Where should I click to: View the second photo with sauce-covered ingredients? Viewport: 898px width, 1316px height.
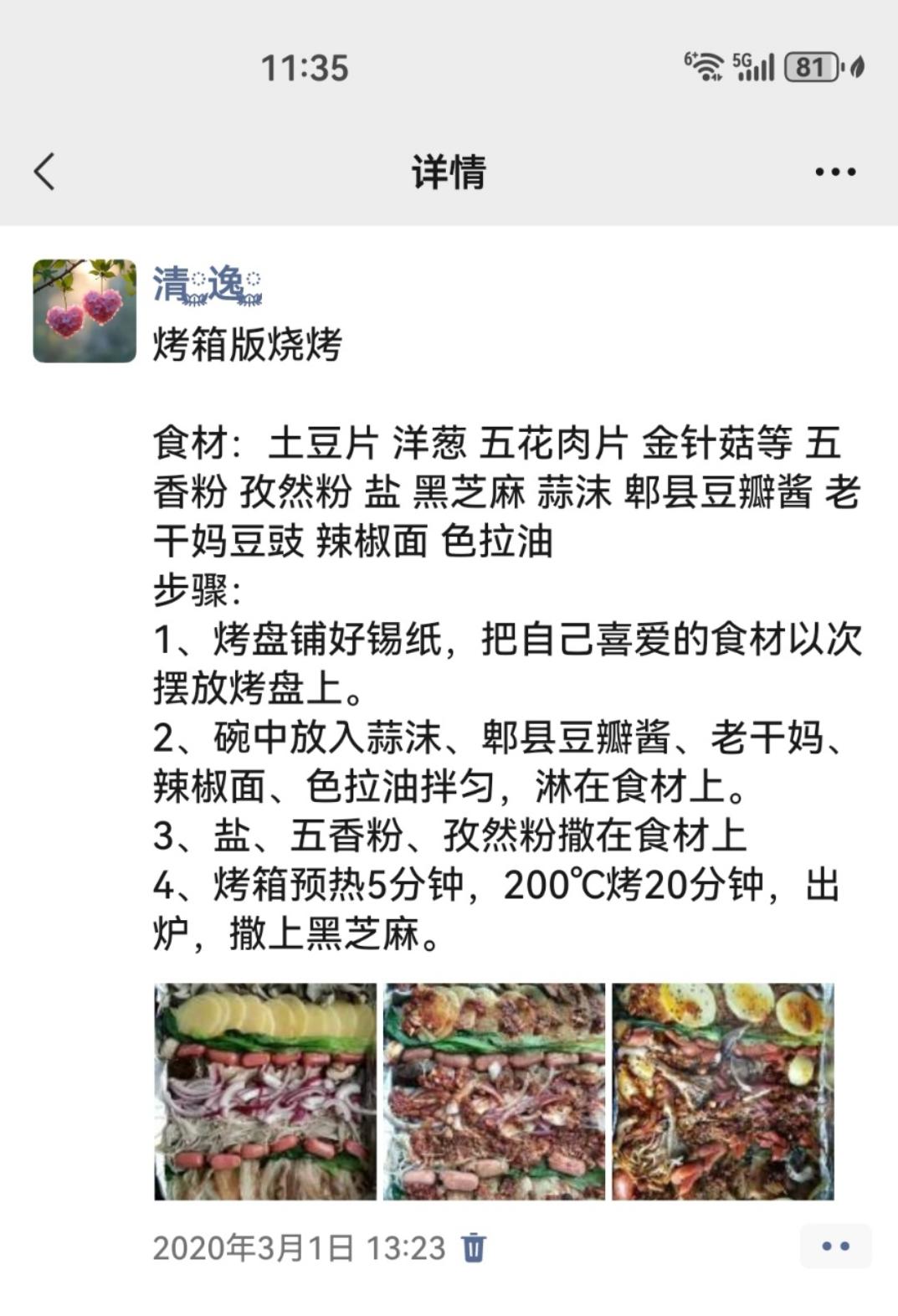[494, 1091]
